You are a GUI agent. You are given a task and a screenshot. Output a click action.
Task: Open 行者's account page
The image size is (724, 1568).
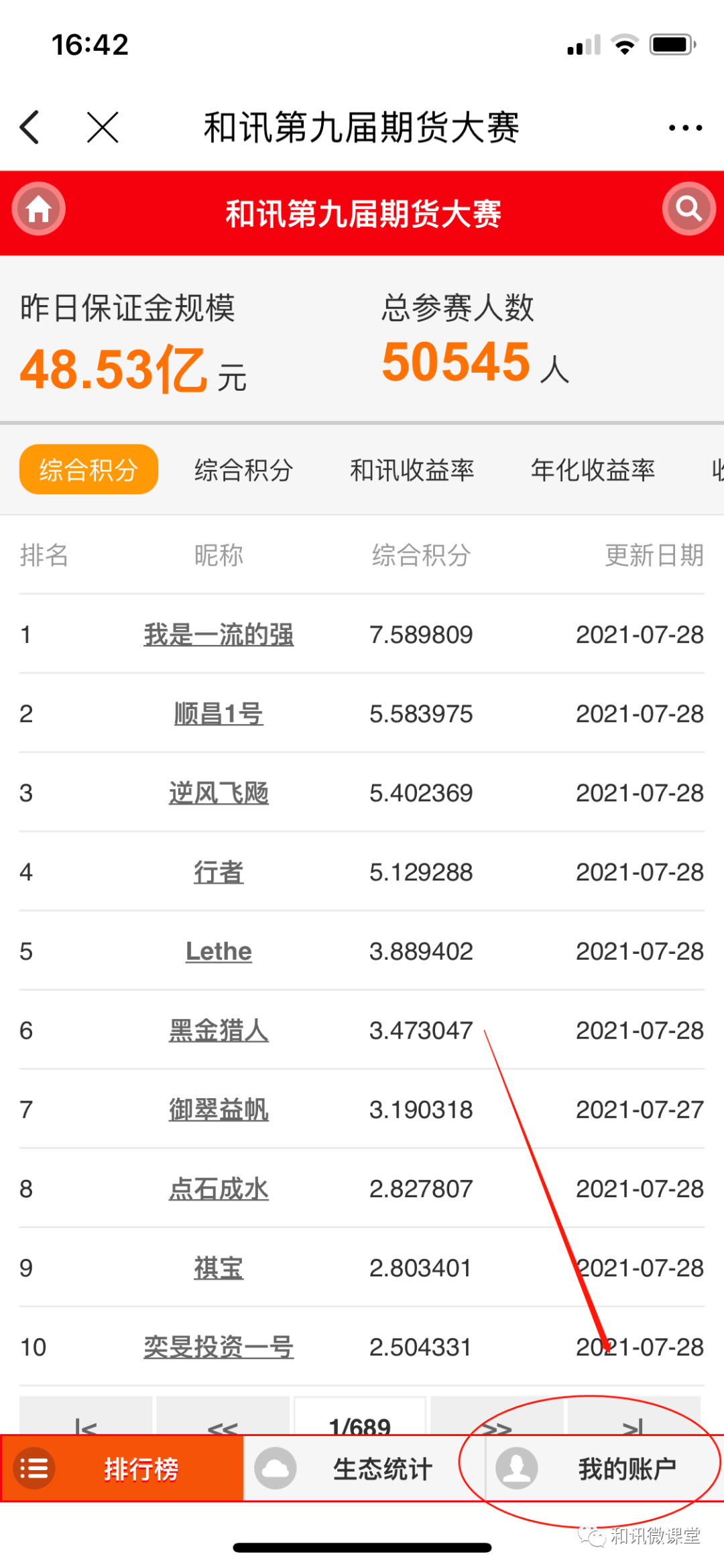coord(219,871)
